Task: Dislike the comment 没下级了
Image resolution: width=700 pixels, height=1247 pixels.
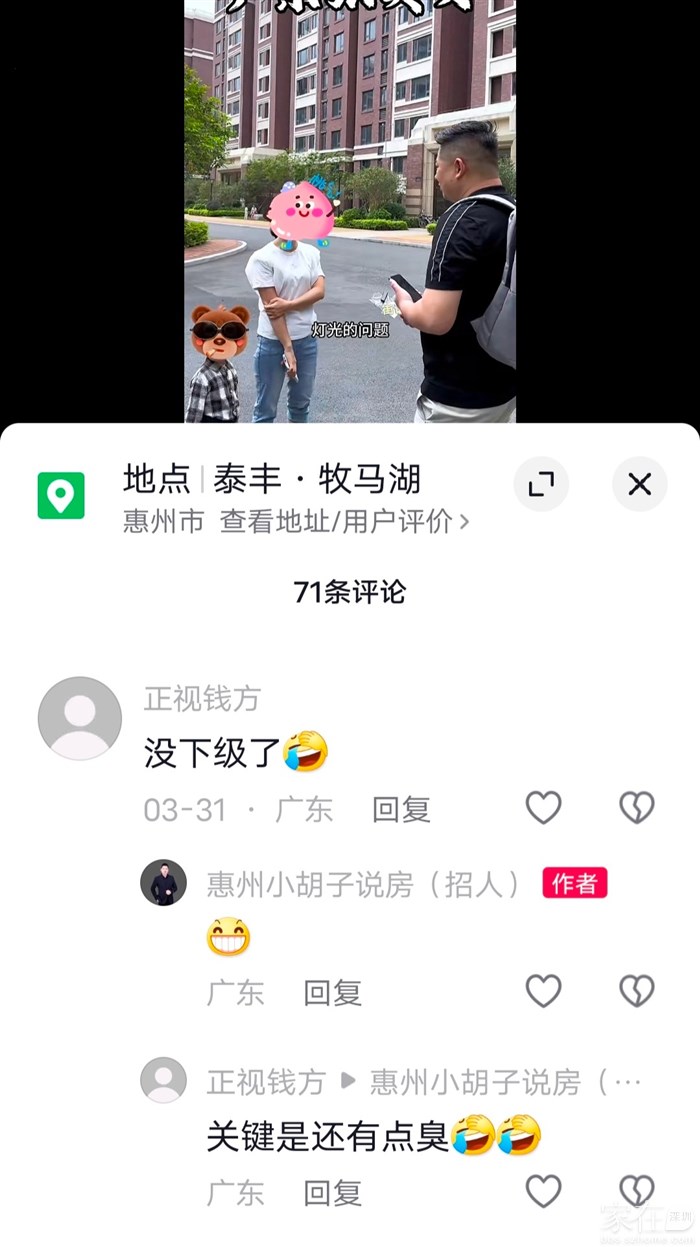Action: pyautogui.click(x=637, y=808)
